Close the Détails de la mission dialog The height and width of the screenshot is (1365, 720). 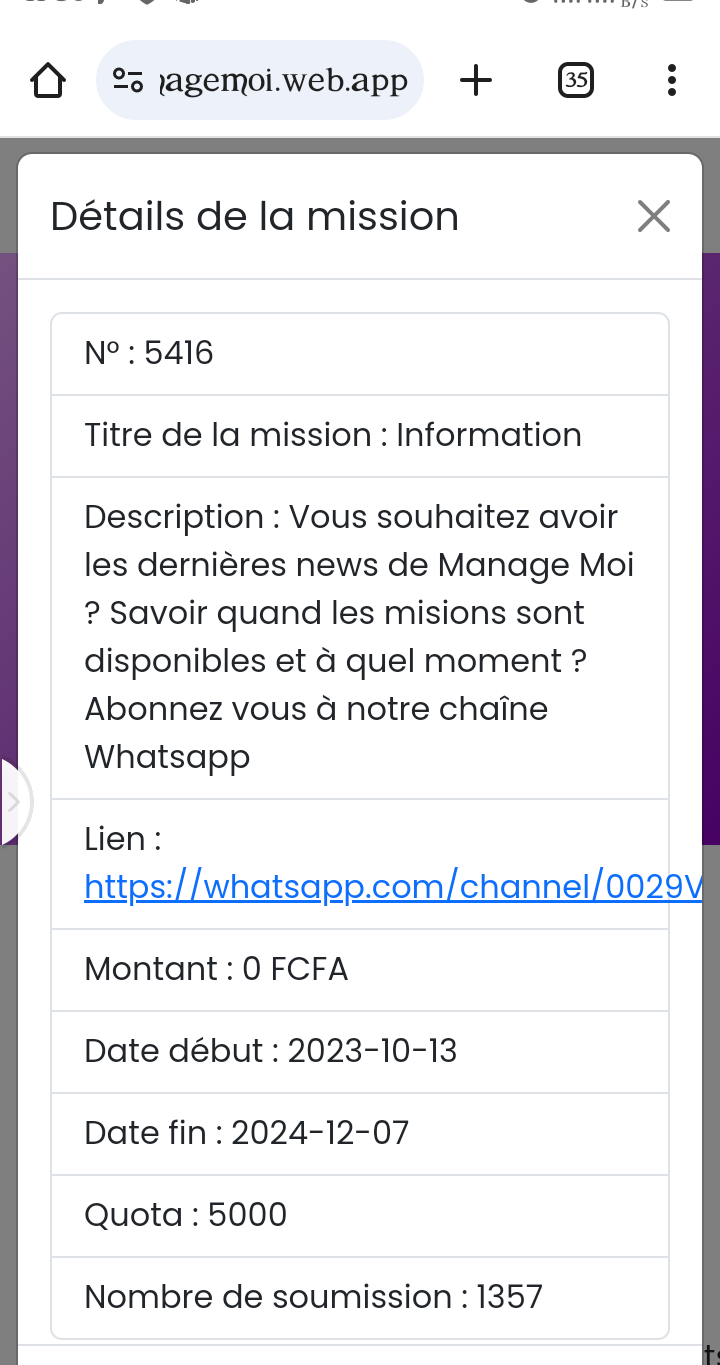pos(653,216)
